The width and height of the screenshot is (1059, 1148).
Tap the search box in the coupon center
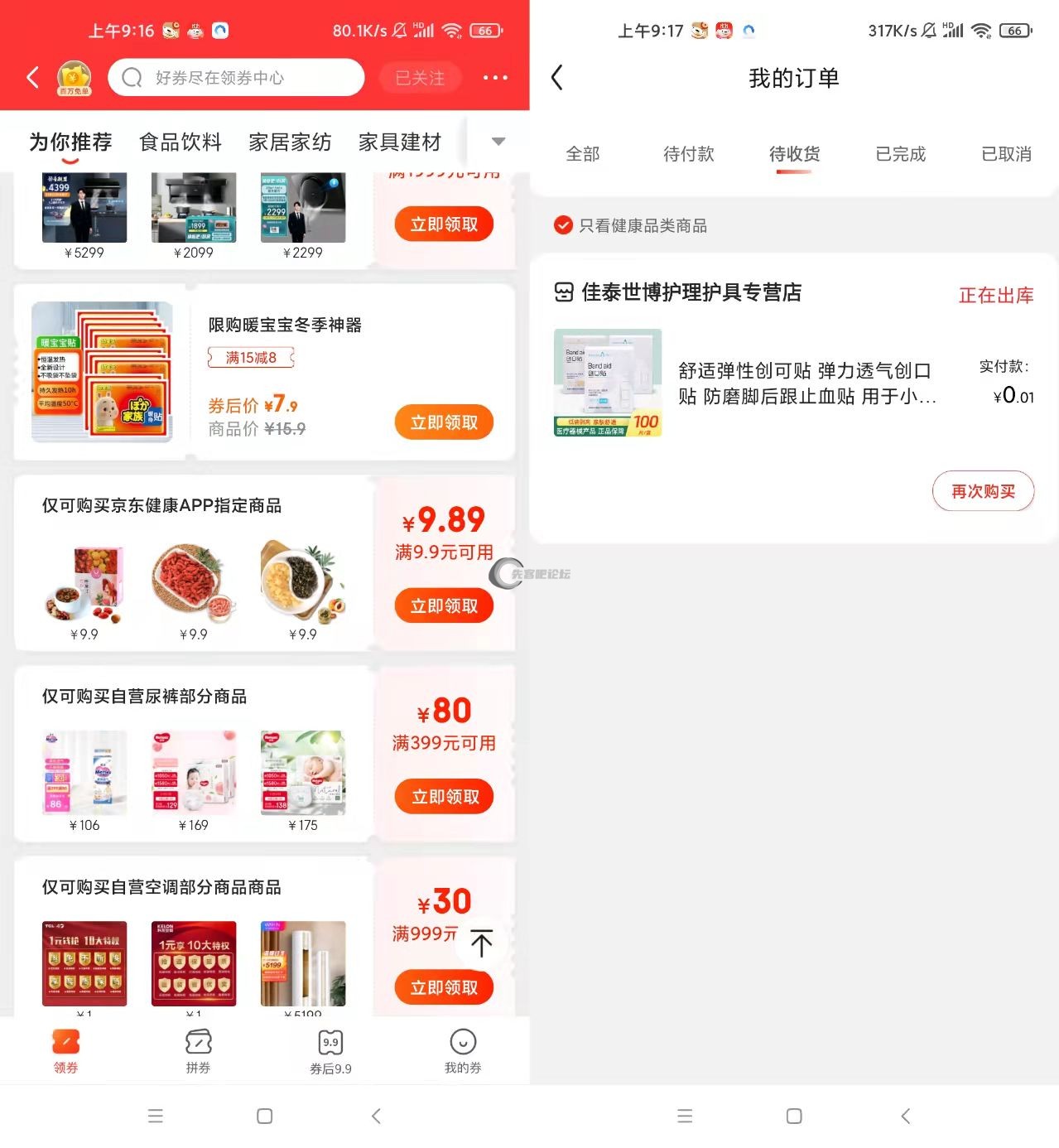point(236,78)
